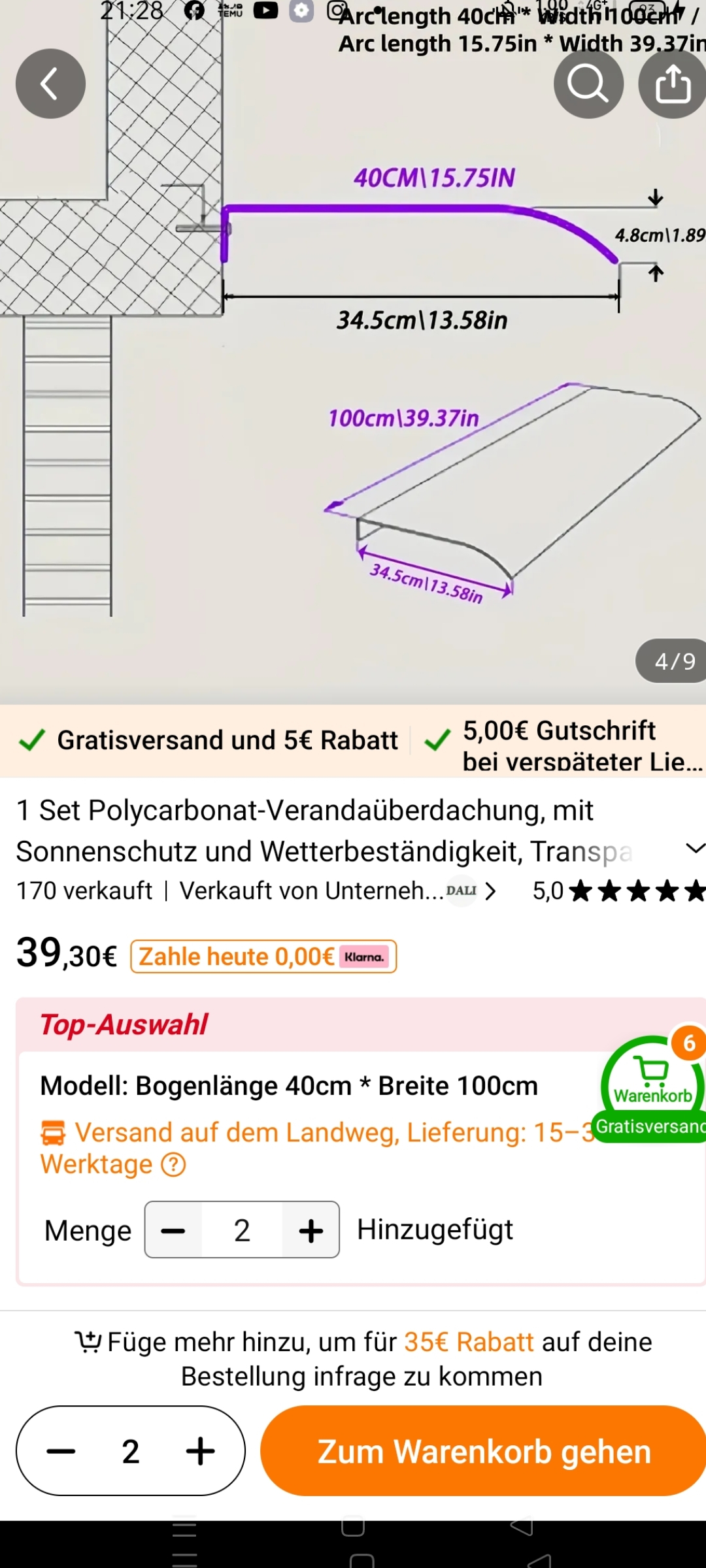This screenshot has height=1568, width=706.
Task: Open Klarna 'Zahle heute 0,00€' offer
Action: (263, 956)
